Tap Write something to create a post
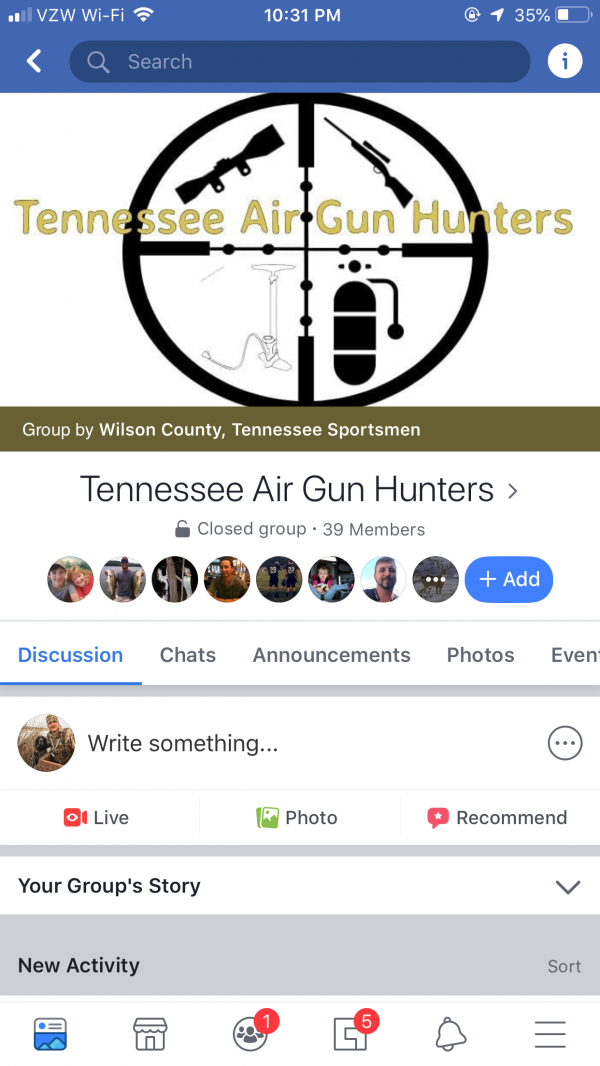 (x=183, y=743)
